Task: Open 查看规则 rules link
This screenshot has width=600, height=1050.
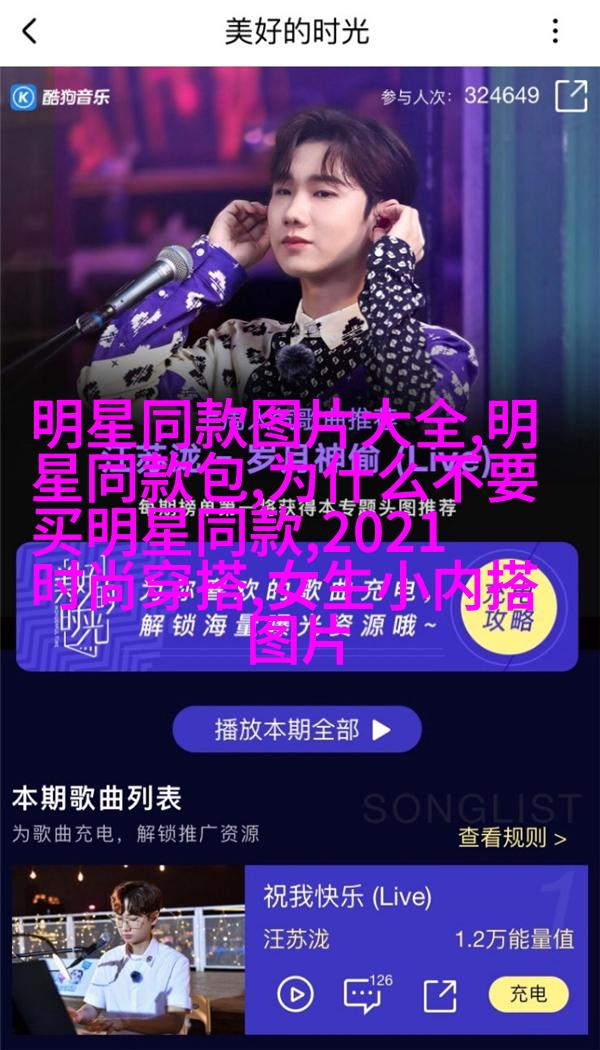Action: 511,838
